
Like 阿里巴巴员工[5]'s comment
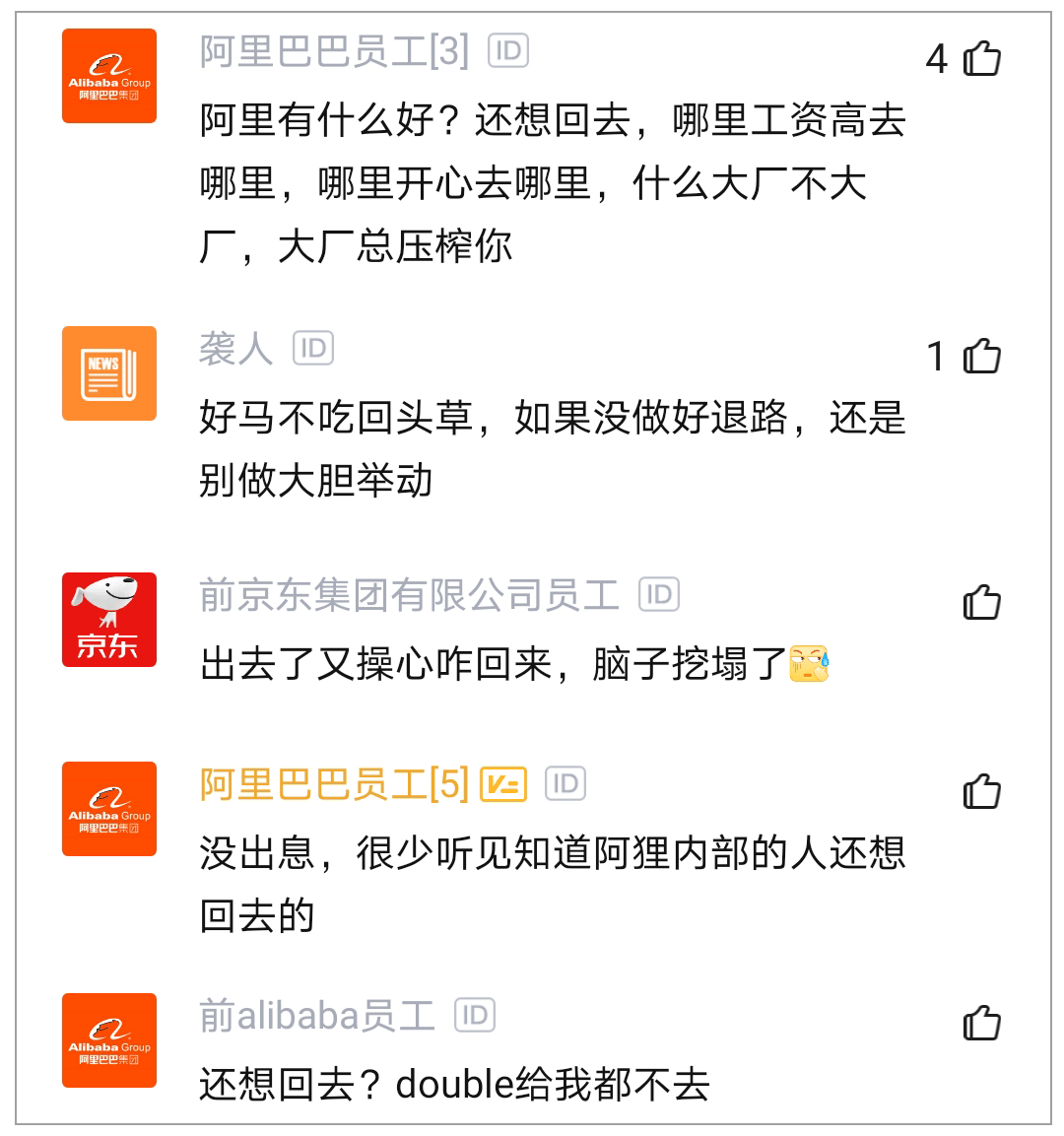coord(981,791)
